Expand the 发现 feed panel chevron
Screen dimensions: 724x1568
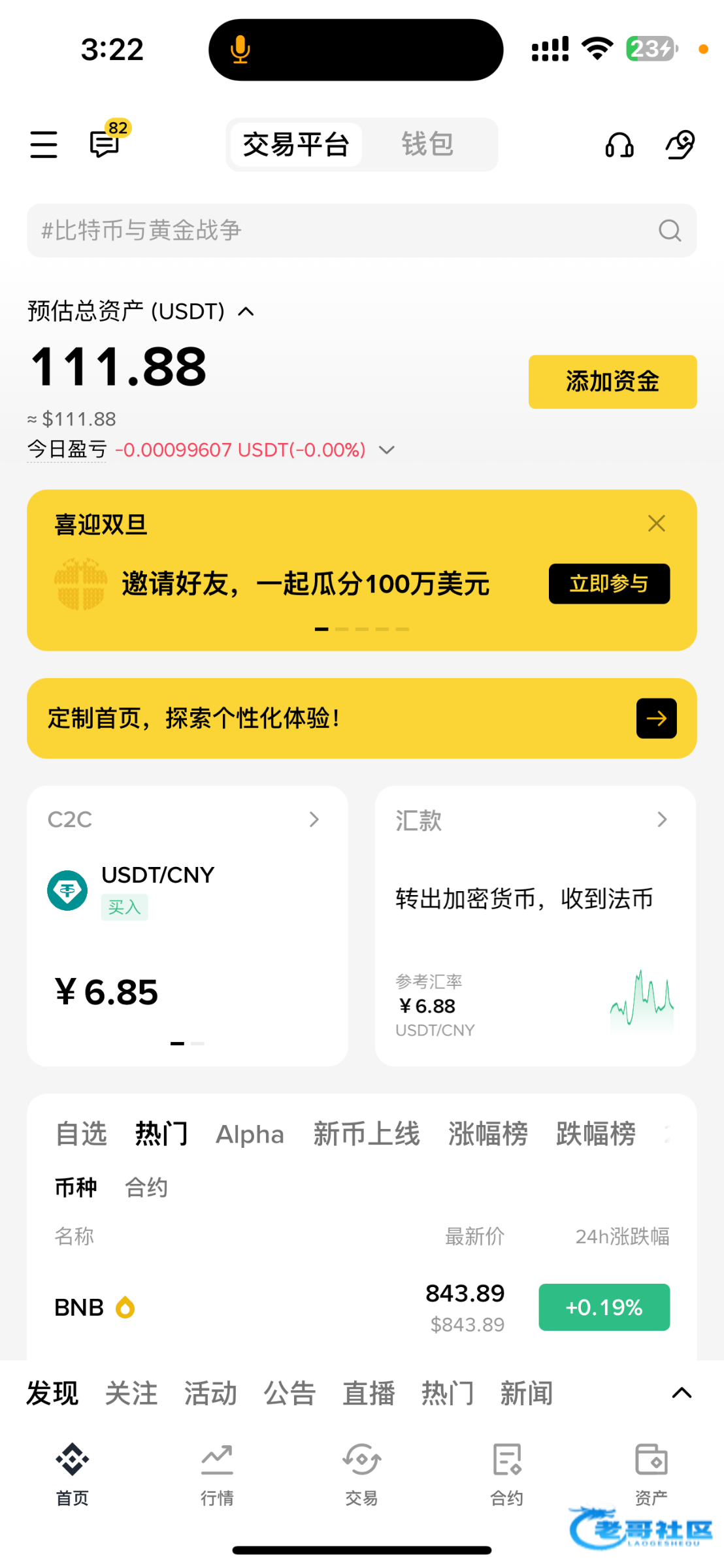click(x=682, y=1393)
